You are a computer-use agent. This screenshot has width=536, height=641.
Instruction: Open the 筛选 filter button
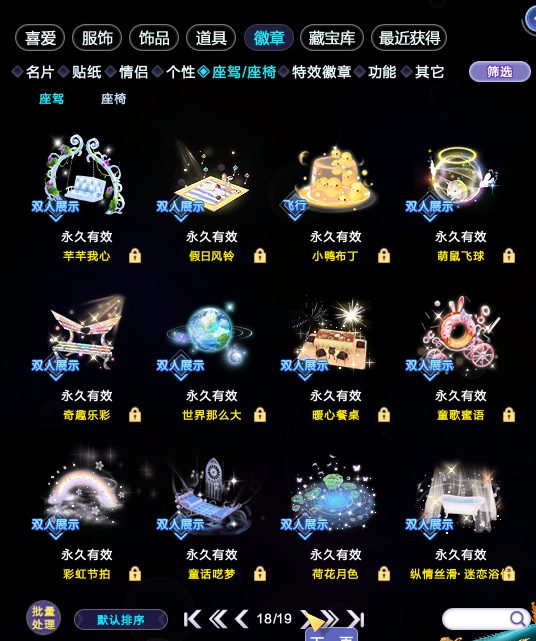pos(500,72)
